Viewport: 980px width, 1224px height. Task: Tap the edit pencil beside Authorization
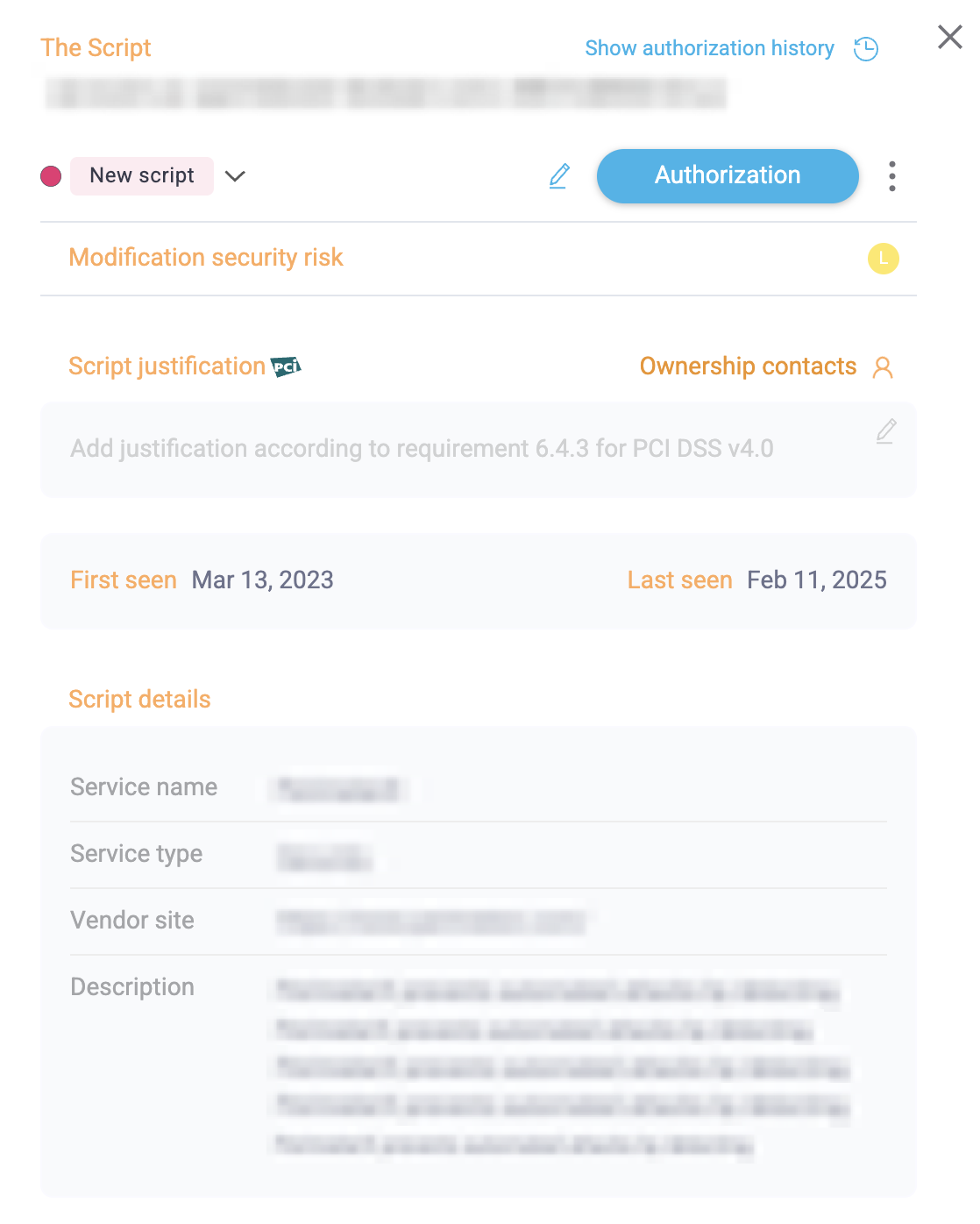click(x=559, y=176)
